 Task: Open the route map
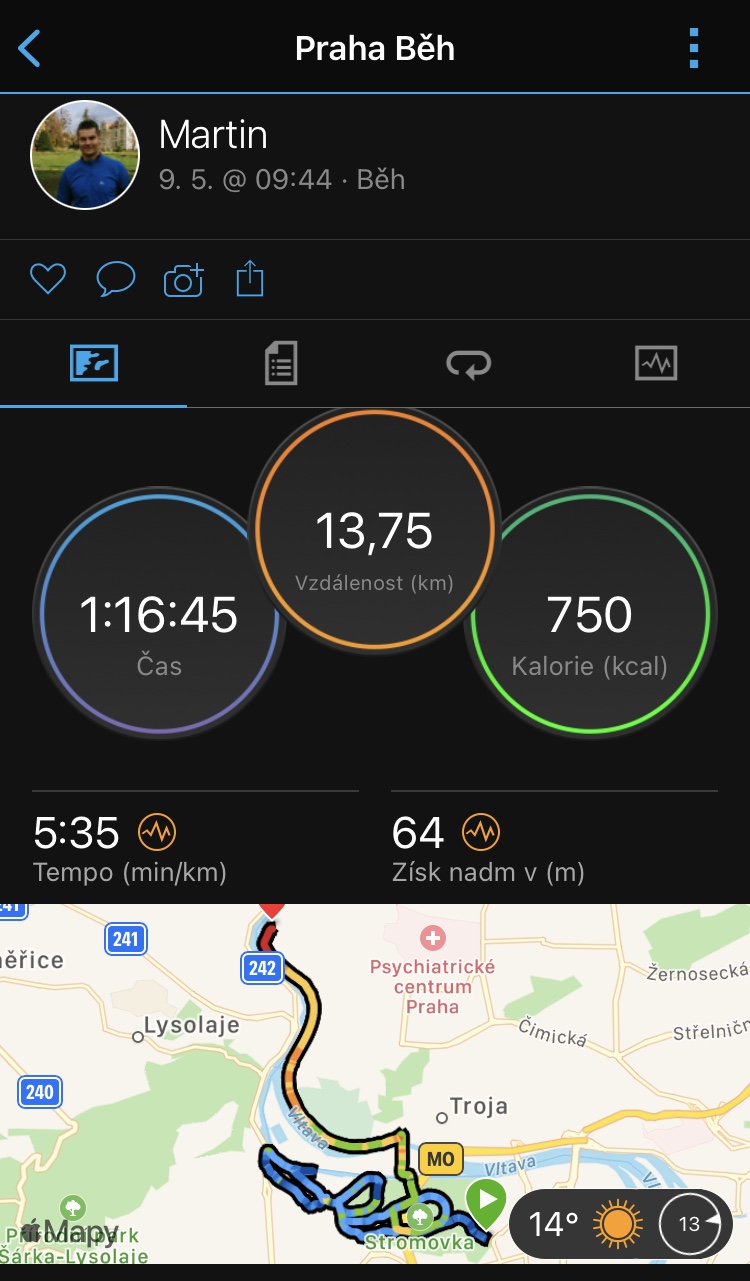pyautogui.click(x=375, y=1084)
